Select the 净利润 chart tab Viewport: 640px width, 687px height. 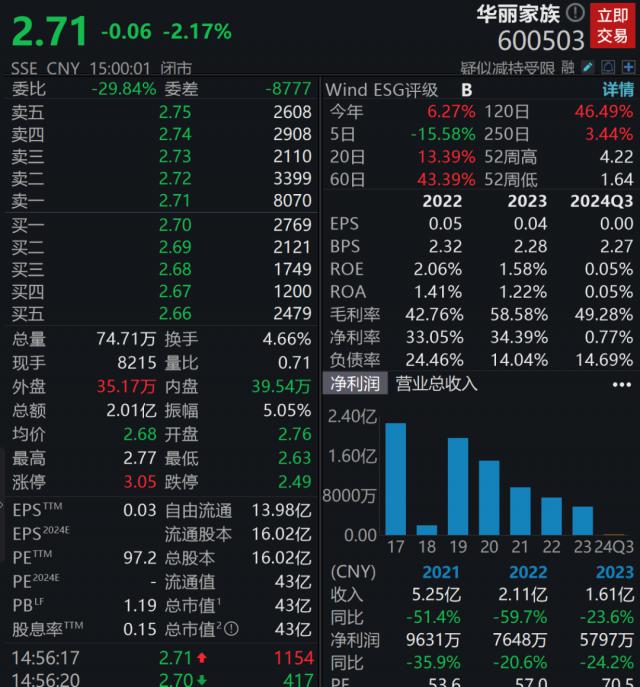point(354,383)
